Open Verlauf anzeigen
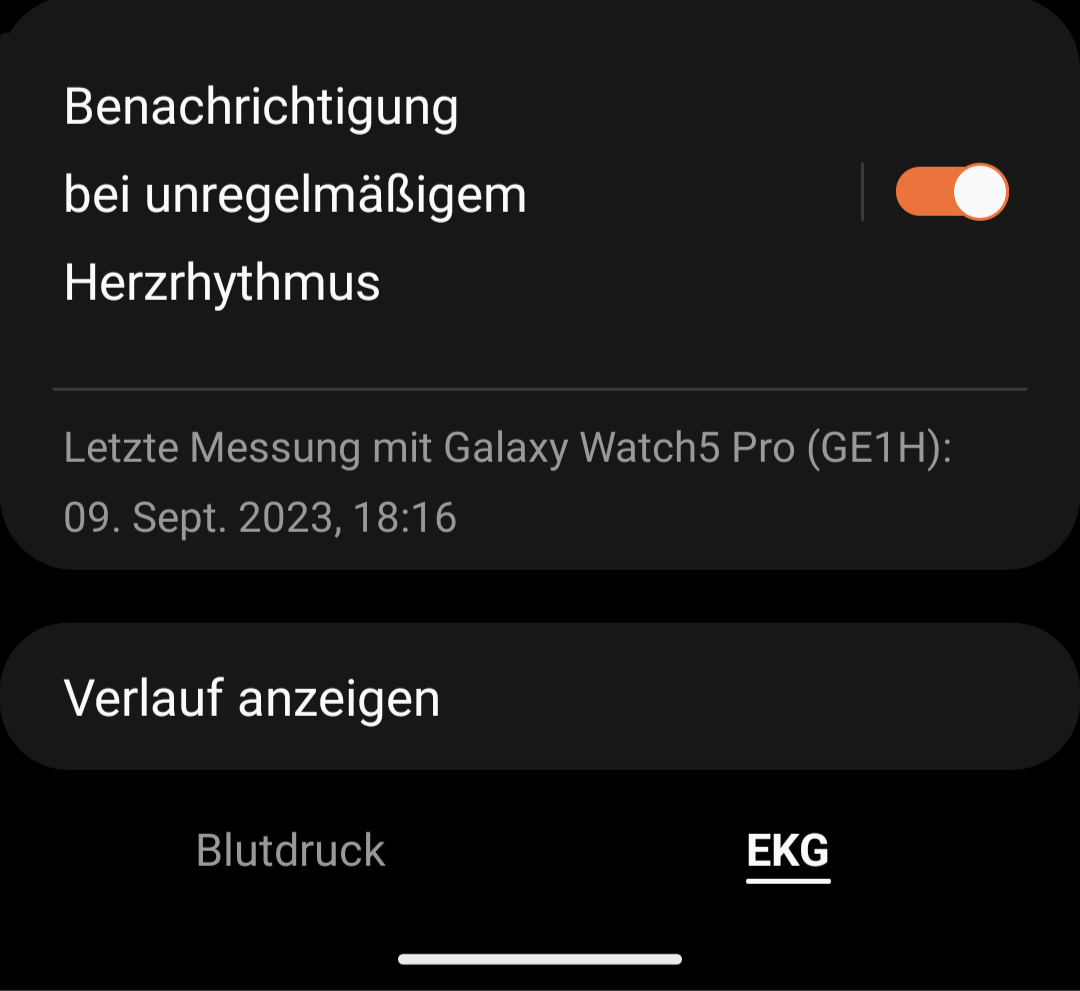Screen dimensions: 1080x991 click(252, 698)
